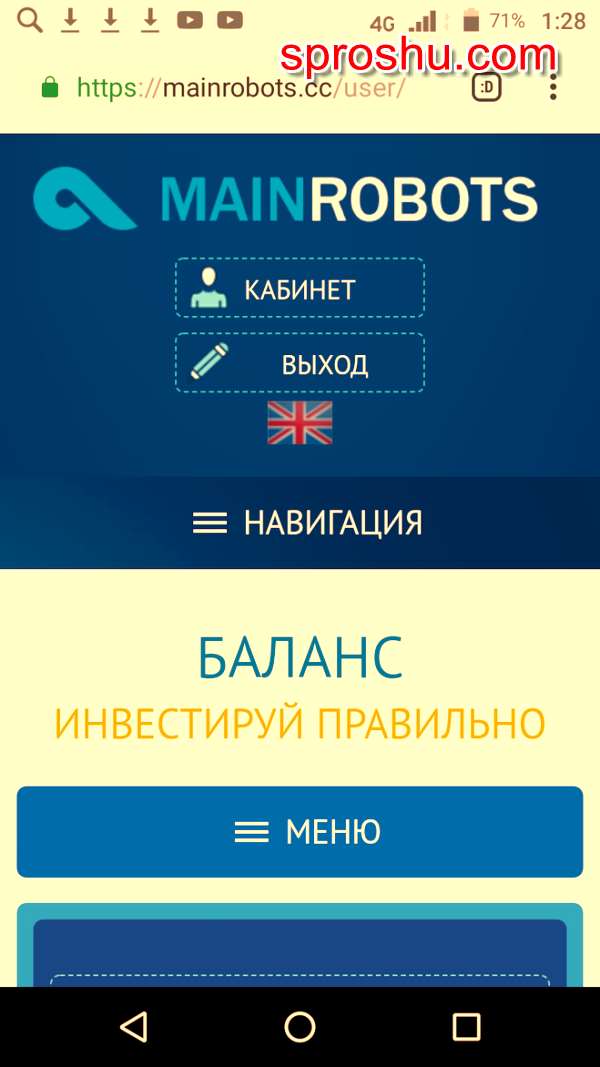Viewport: 600px width, 1067px height.
Task: Open the Кабинет account button
Action: [300, 288]
